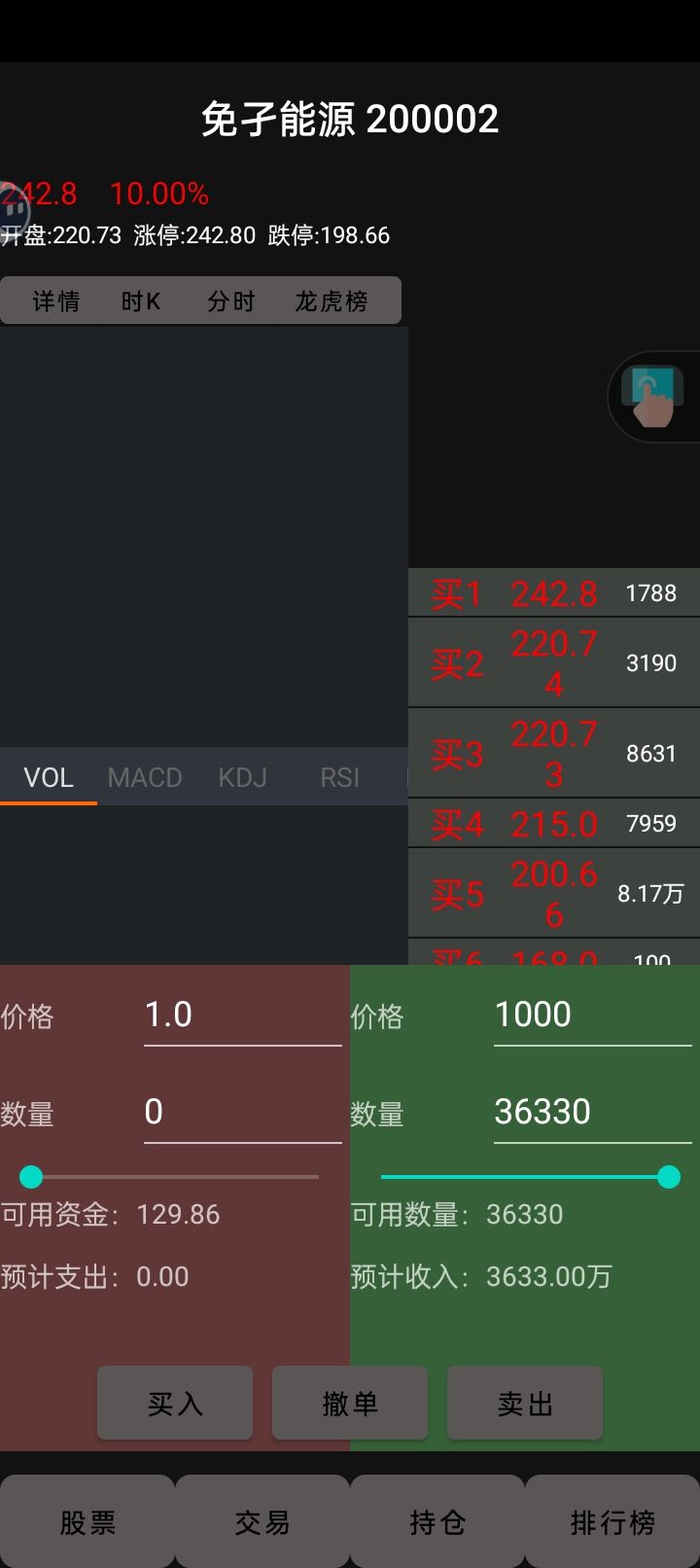The image size is (700, 1568).
Task: Open the 持仓 section
Action: (x=437, y=1521)
